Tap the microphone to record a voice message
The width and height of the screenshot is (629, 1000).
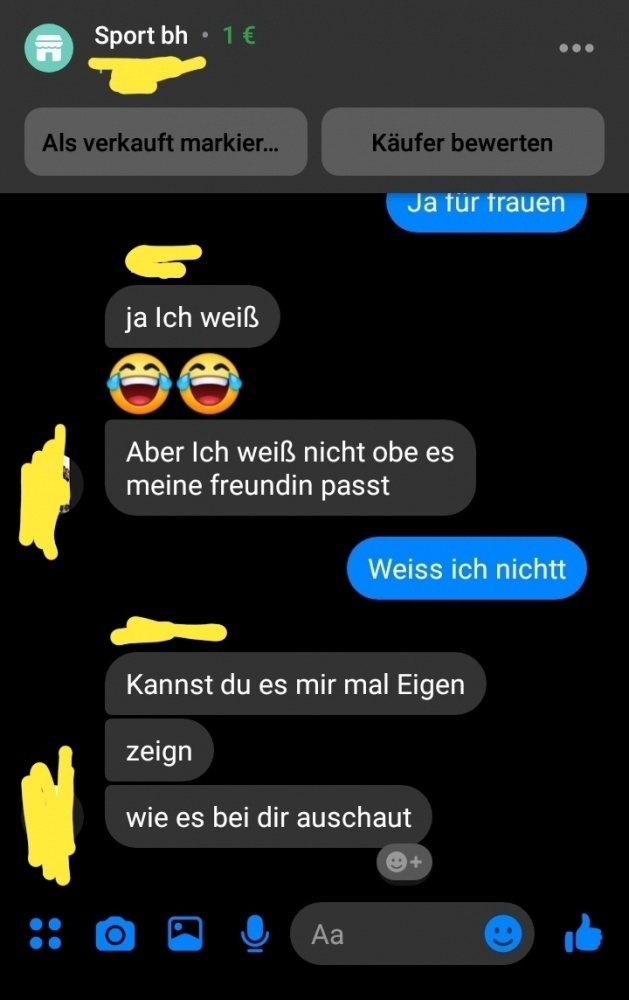pyautogui.click(x=255, y=934)
